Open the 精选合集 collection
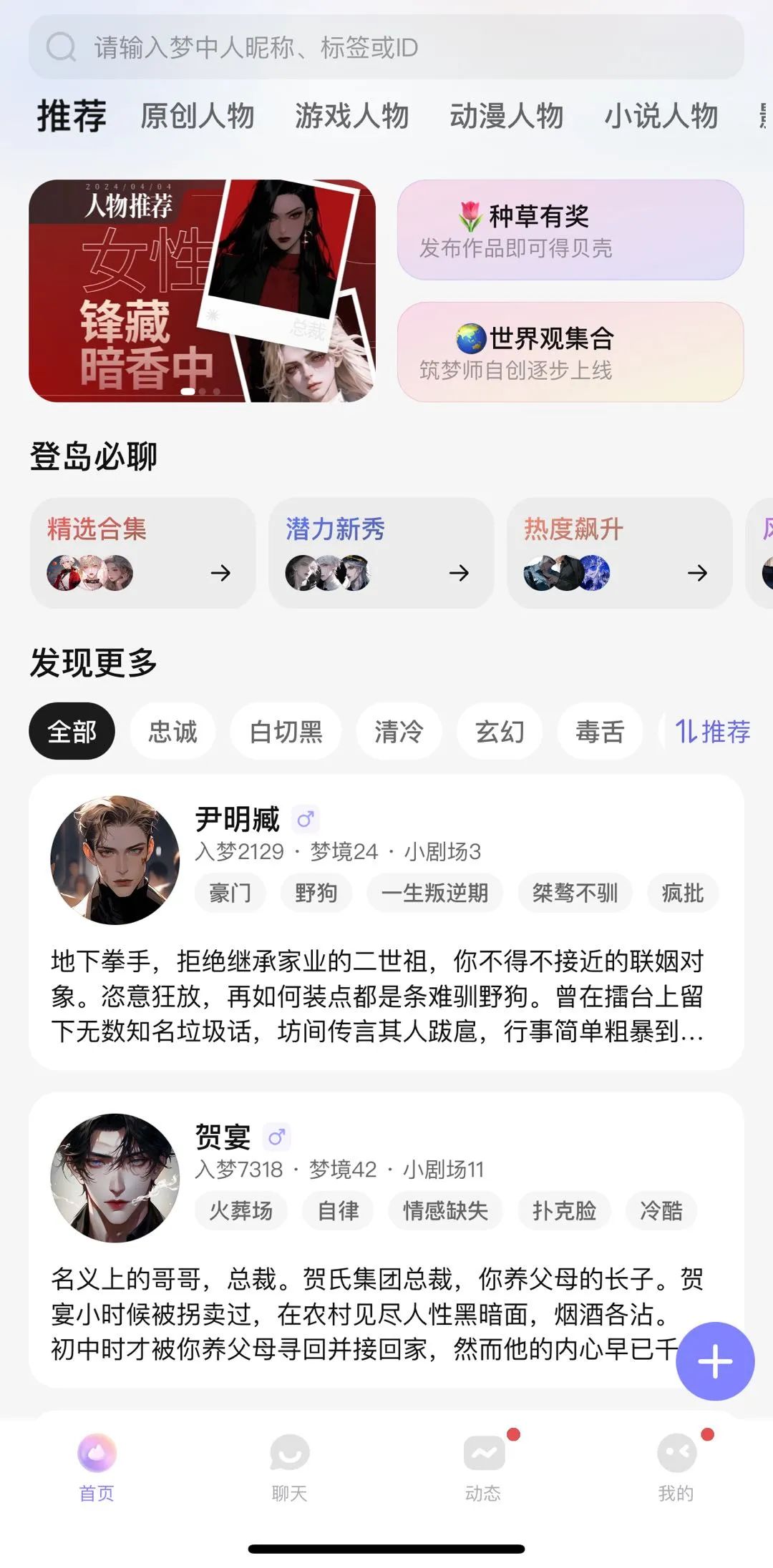 pyautogui.click(x=142, y=553)
